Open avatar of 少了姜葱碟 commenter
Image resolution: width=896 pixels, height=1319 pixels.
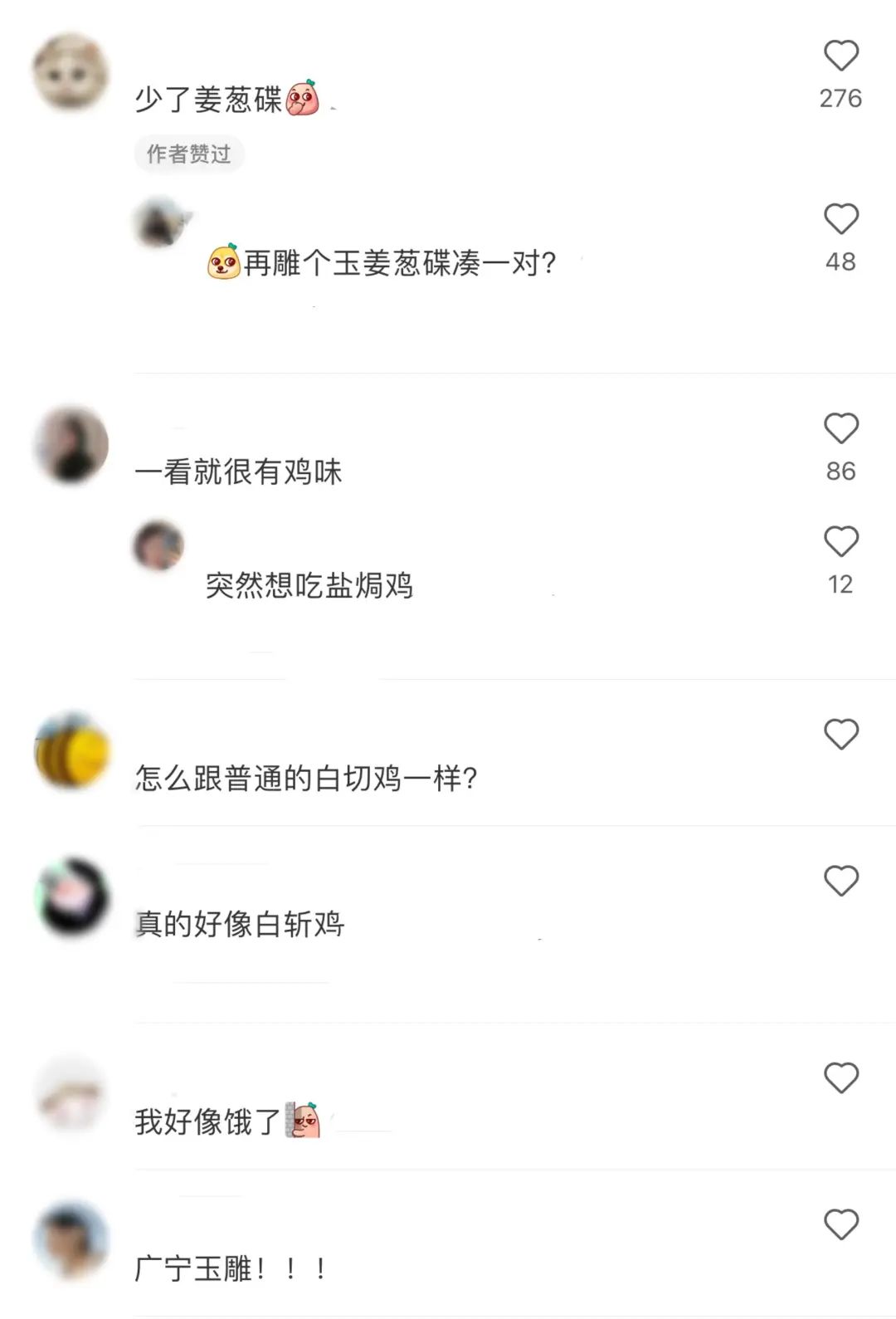click(x=71, y=72)
